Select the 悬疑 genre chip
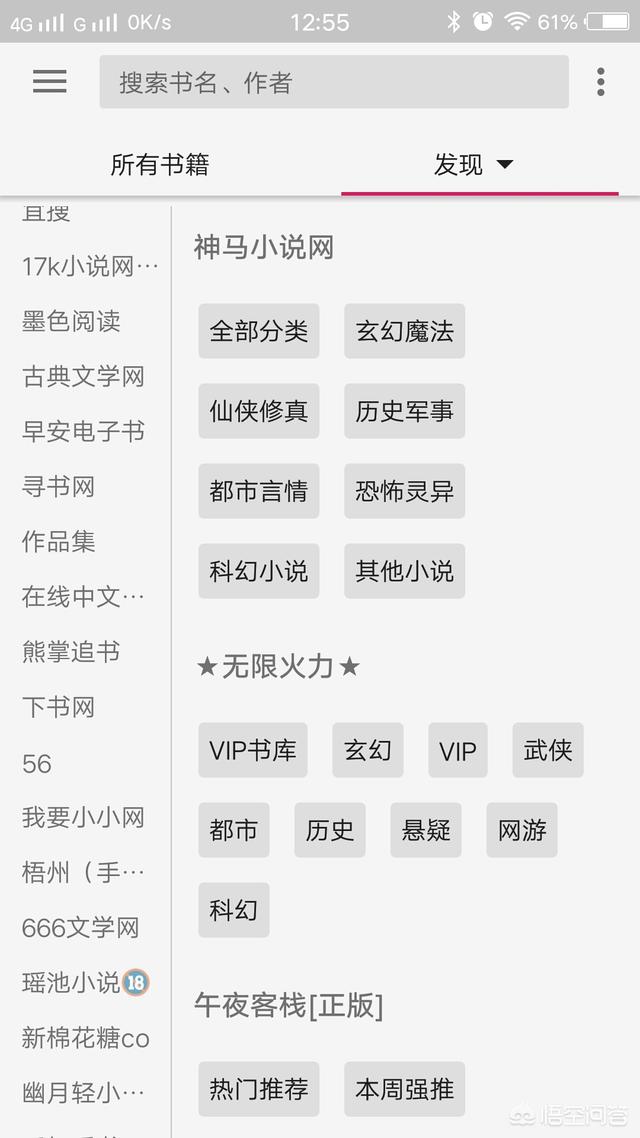 coord(426,830)
